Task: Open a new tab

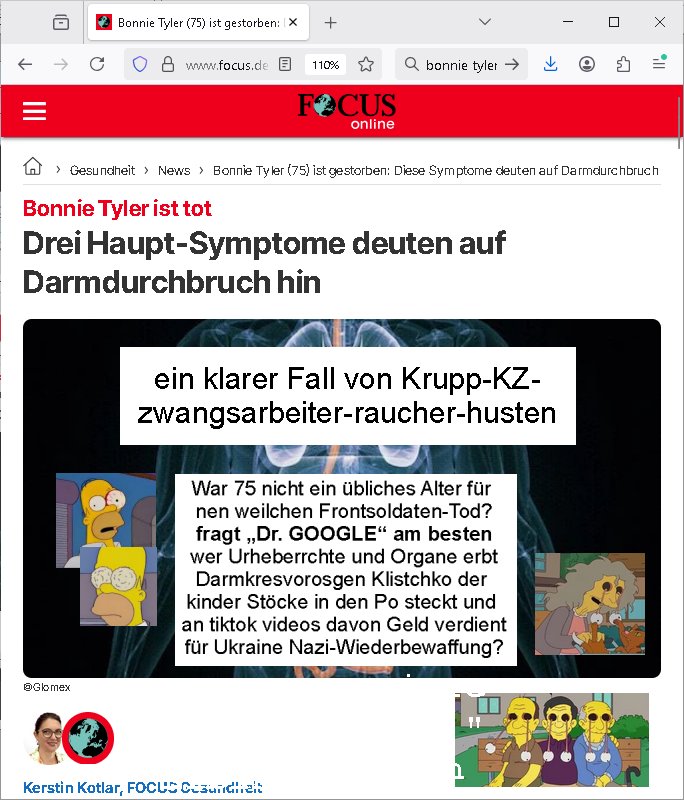Action: click(331, 23)
